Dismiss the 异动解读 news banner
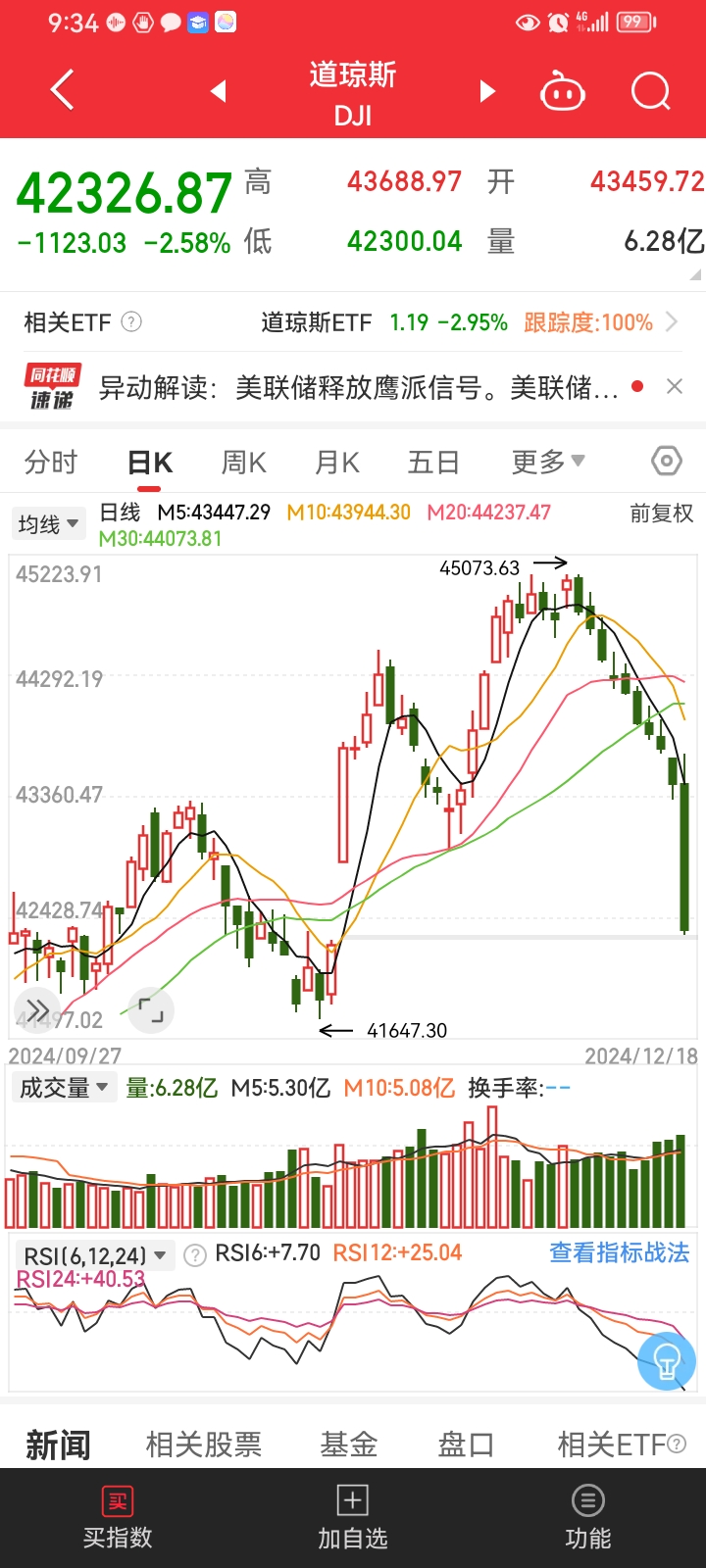This screenshot has height=1568, width=706. [676, 386]
